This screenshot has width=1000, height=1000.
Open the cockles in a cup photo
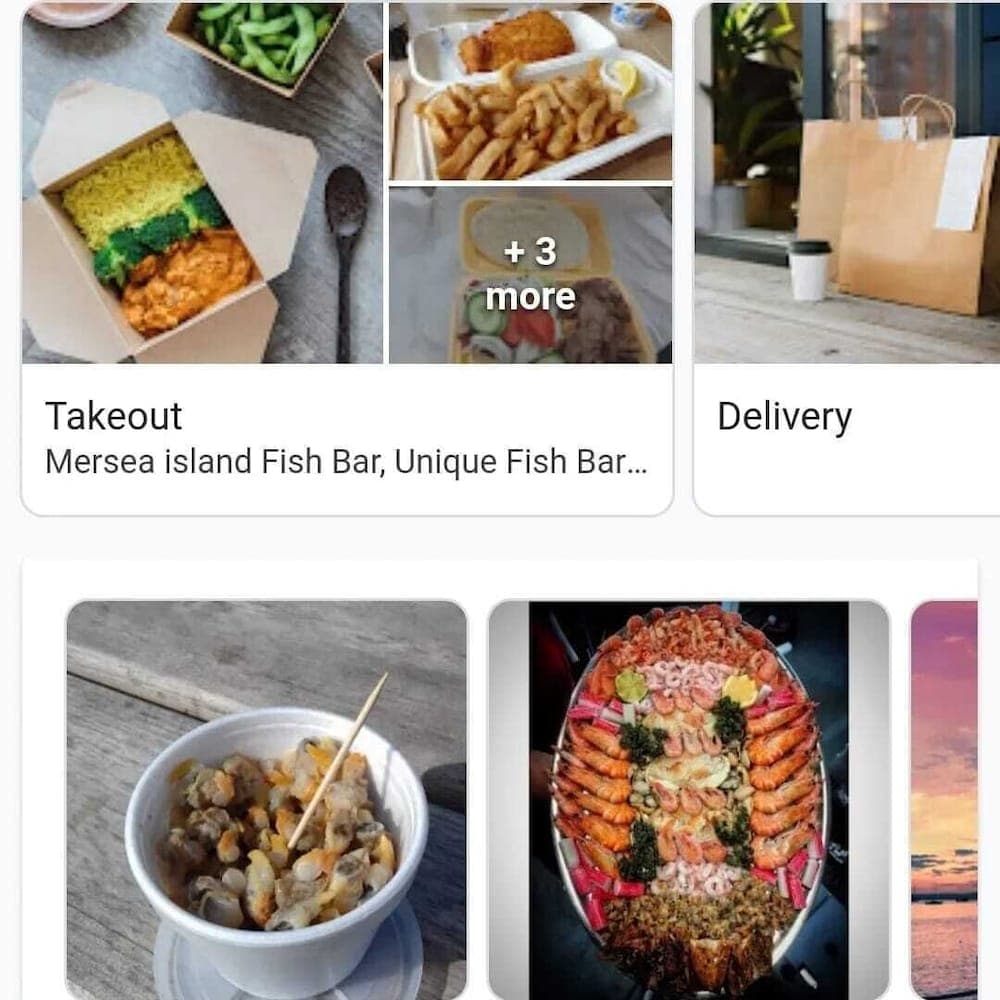click(266, 800)
